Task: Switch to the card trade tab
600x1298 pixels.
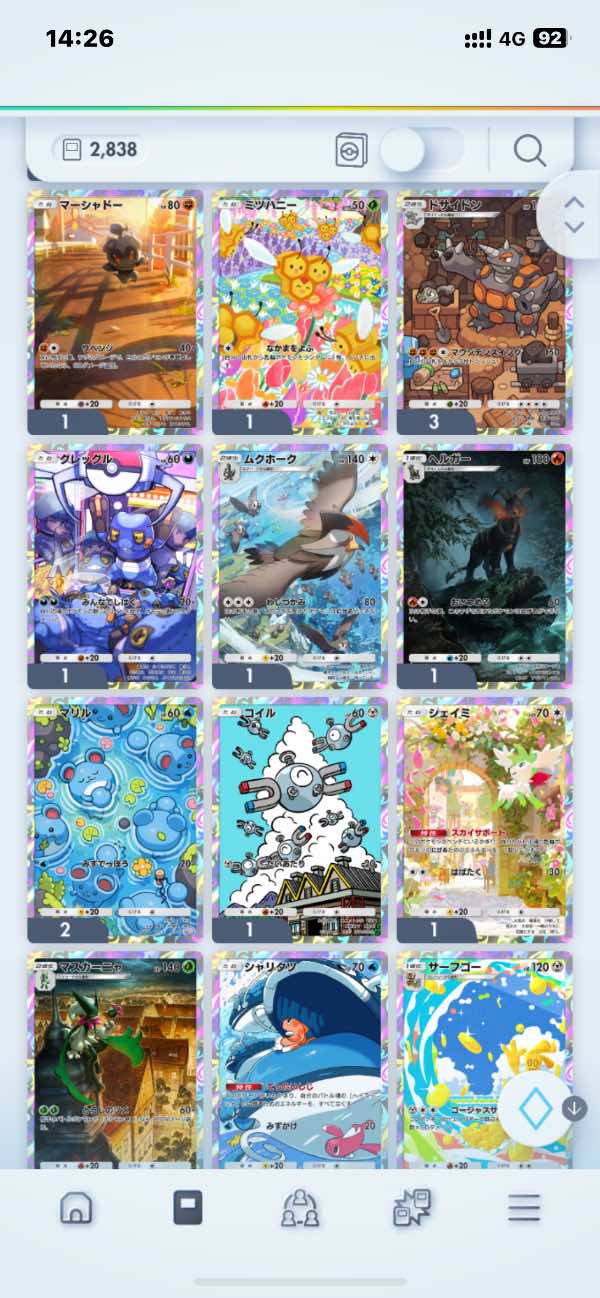Action: [x=411, y=1208]
